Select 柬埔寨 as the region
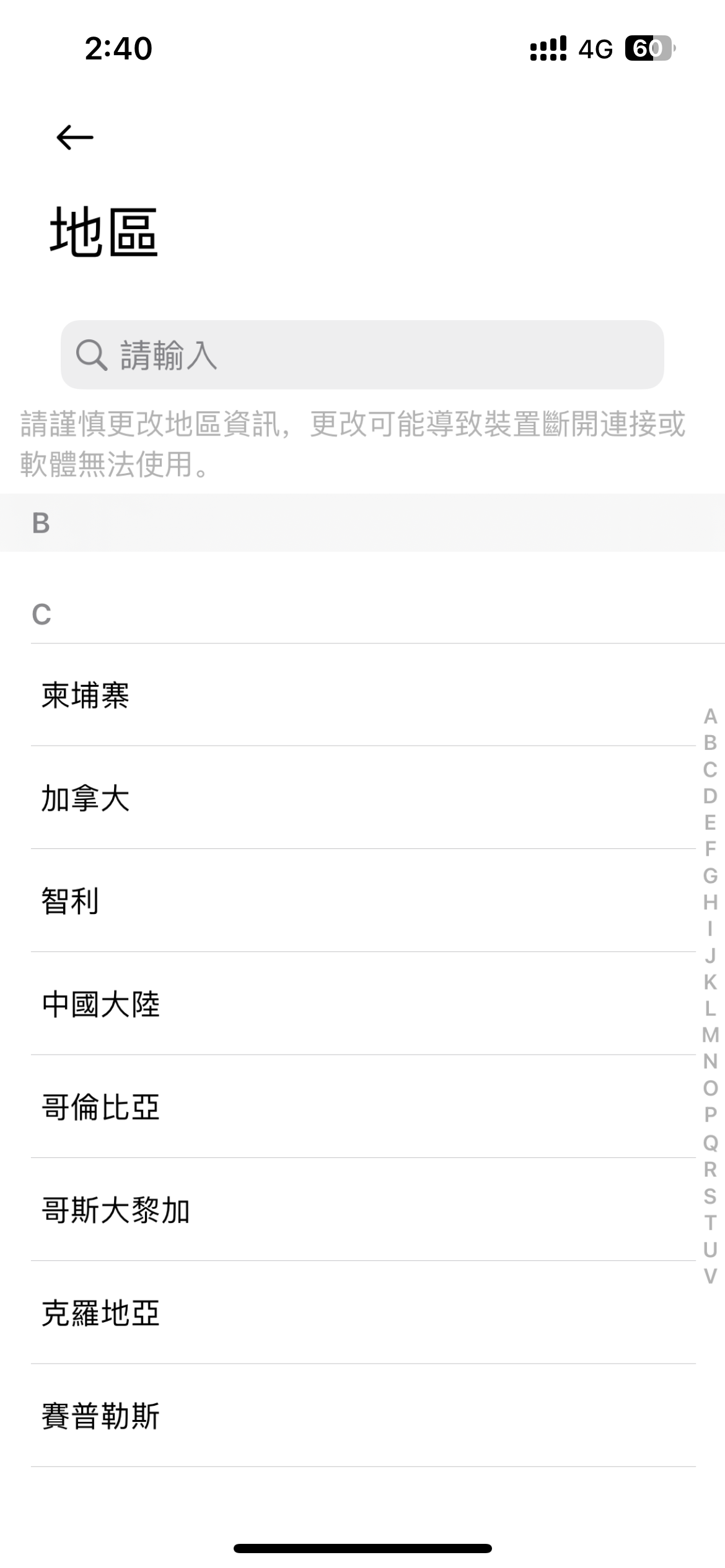The height and width of the screenshot is (1568, 725). (x=363, y=695)
